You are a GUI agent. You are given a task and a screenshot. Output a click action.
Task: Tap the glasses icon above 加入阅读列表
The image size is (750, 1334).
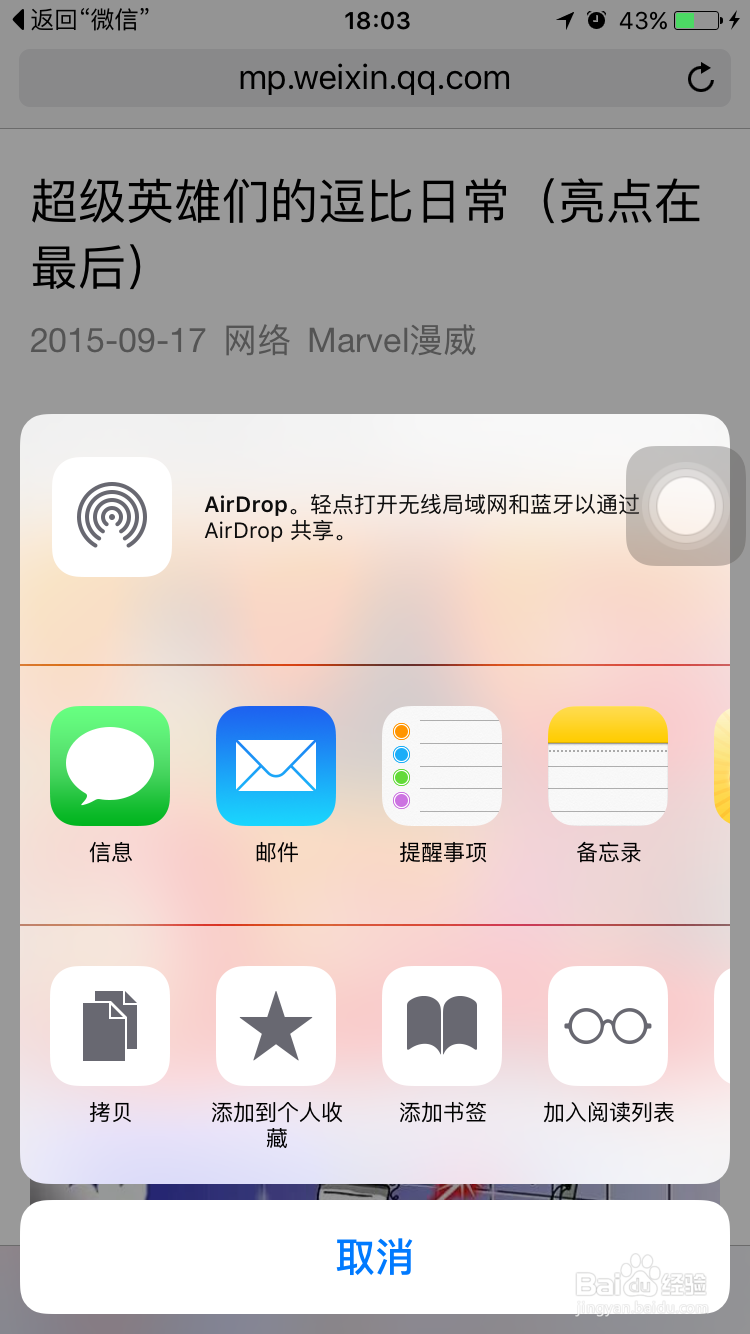(607, 1026)
